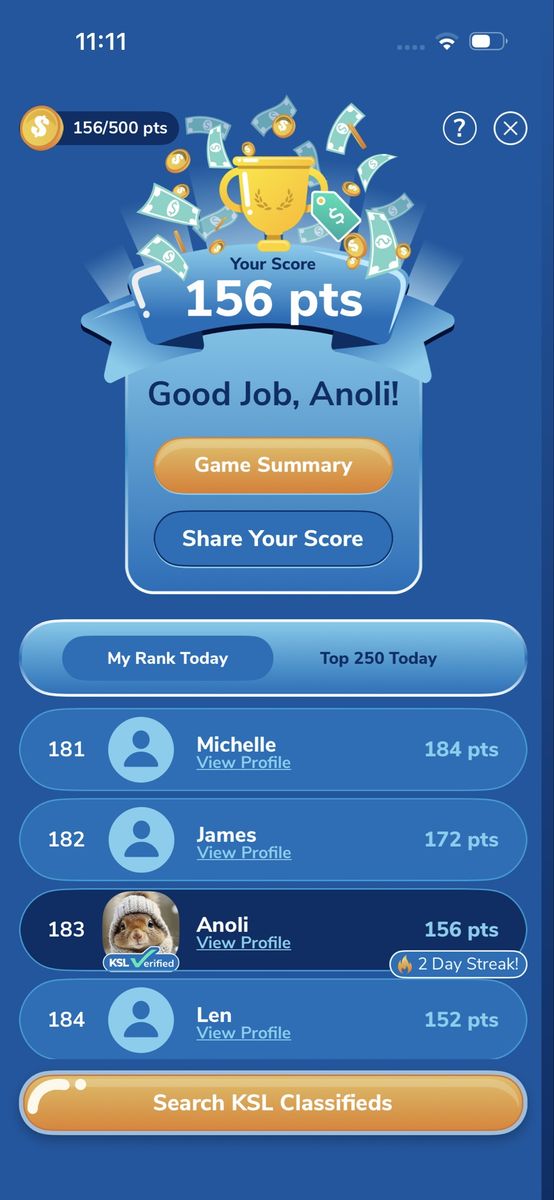Tap Search KSL Classifieds button
554x1200 pixels.
click(x=273, y=1103)
